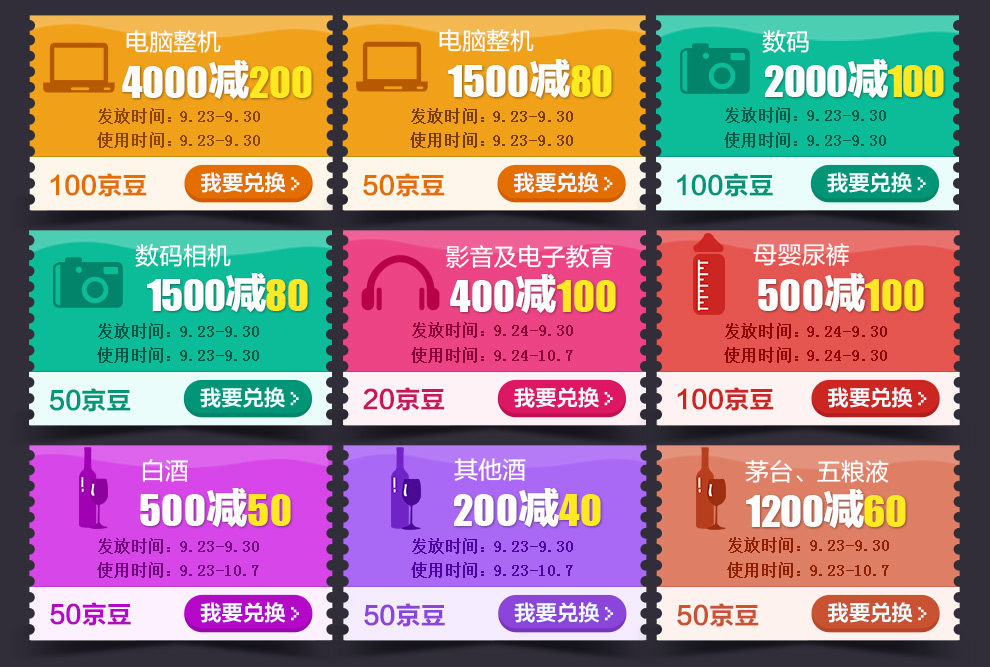Viewport: 990px width, 667px height.
Task: Redeem the 电脑整机 1500减80 coupon
Action: [561, 184]
